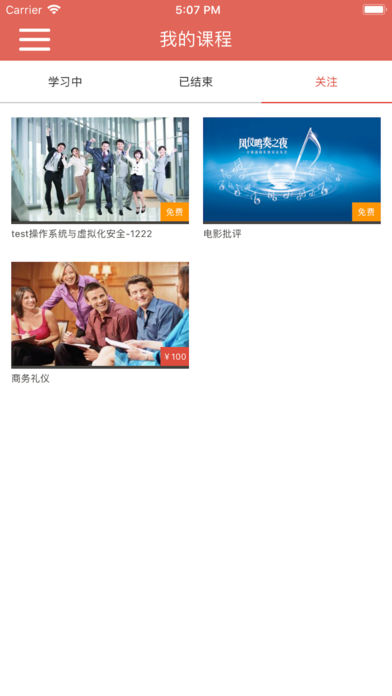Switch to the 学习中 tab
This screenshot has height=696, width=392.
65,82
